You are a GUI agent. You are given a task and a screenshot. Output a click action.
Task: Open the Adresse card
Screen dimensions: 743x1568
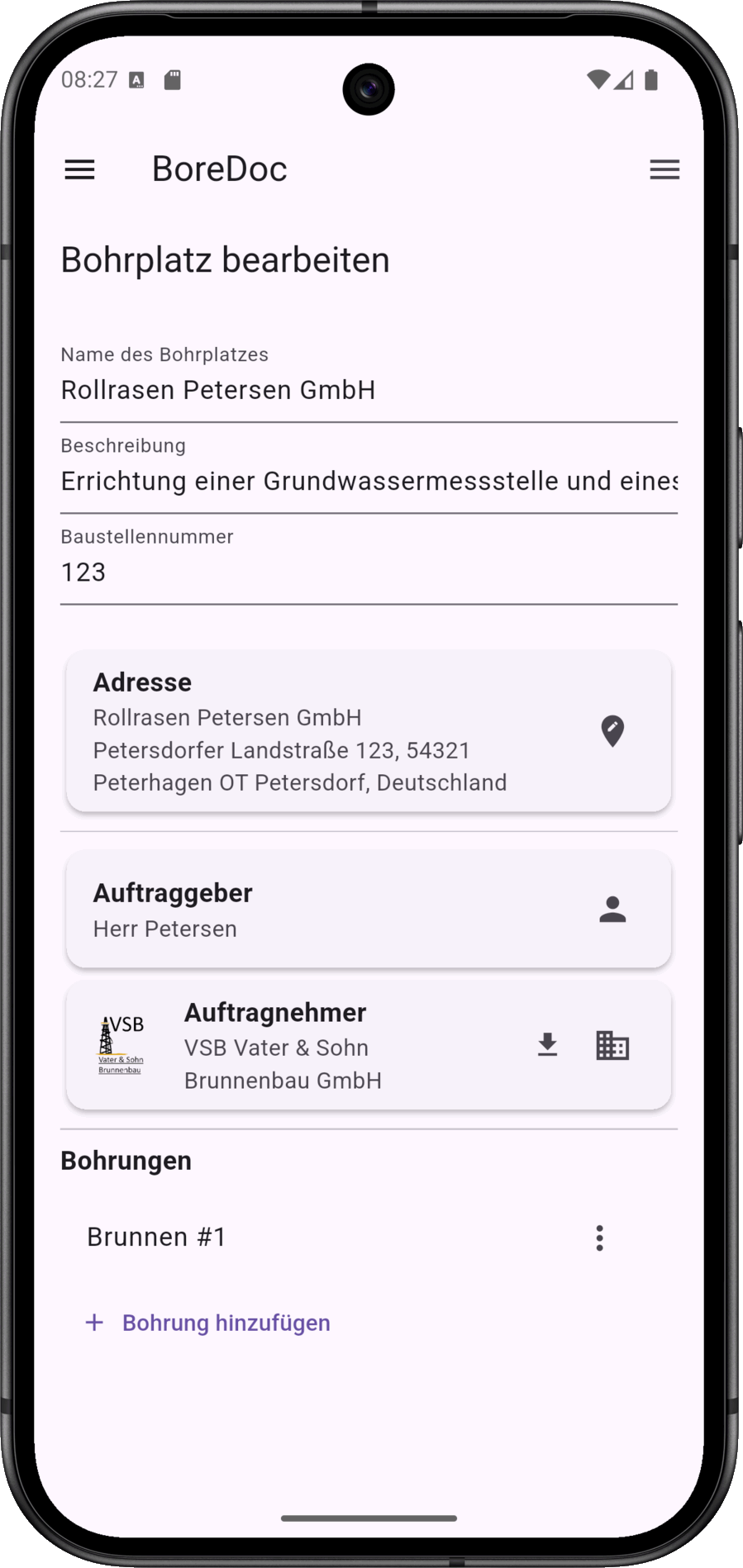(x=369, y=730)
